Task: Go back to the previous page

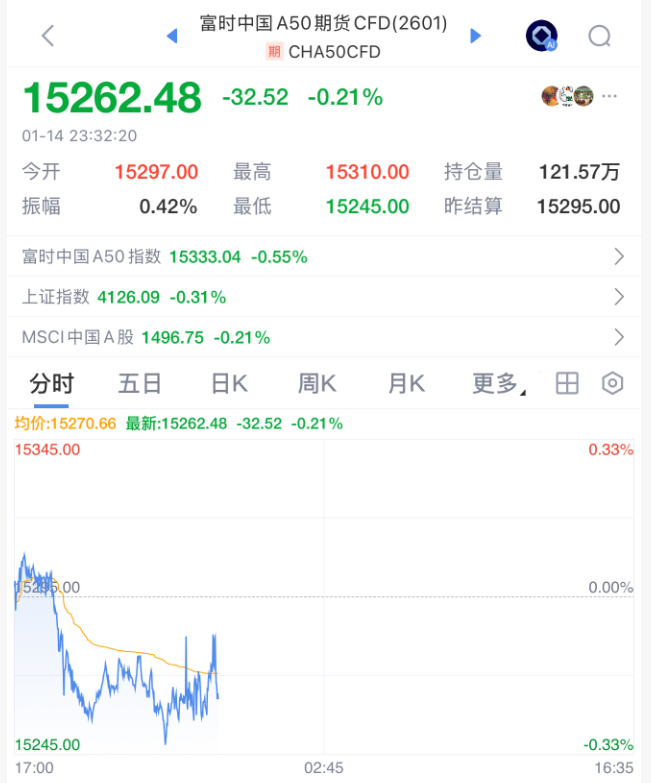Action: pyautogui.click(x=47, y=37)
